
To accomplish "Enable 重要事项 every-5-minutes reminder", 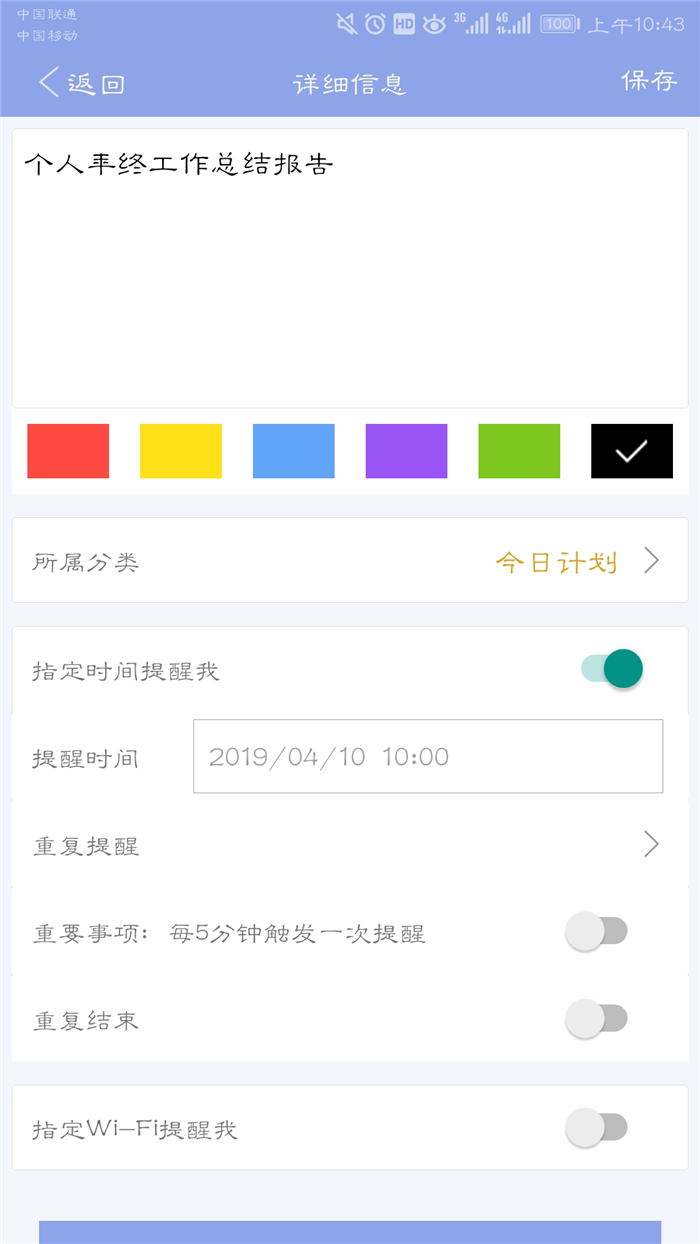I will tap(596, 932).
